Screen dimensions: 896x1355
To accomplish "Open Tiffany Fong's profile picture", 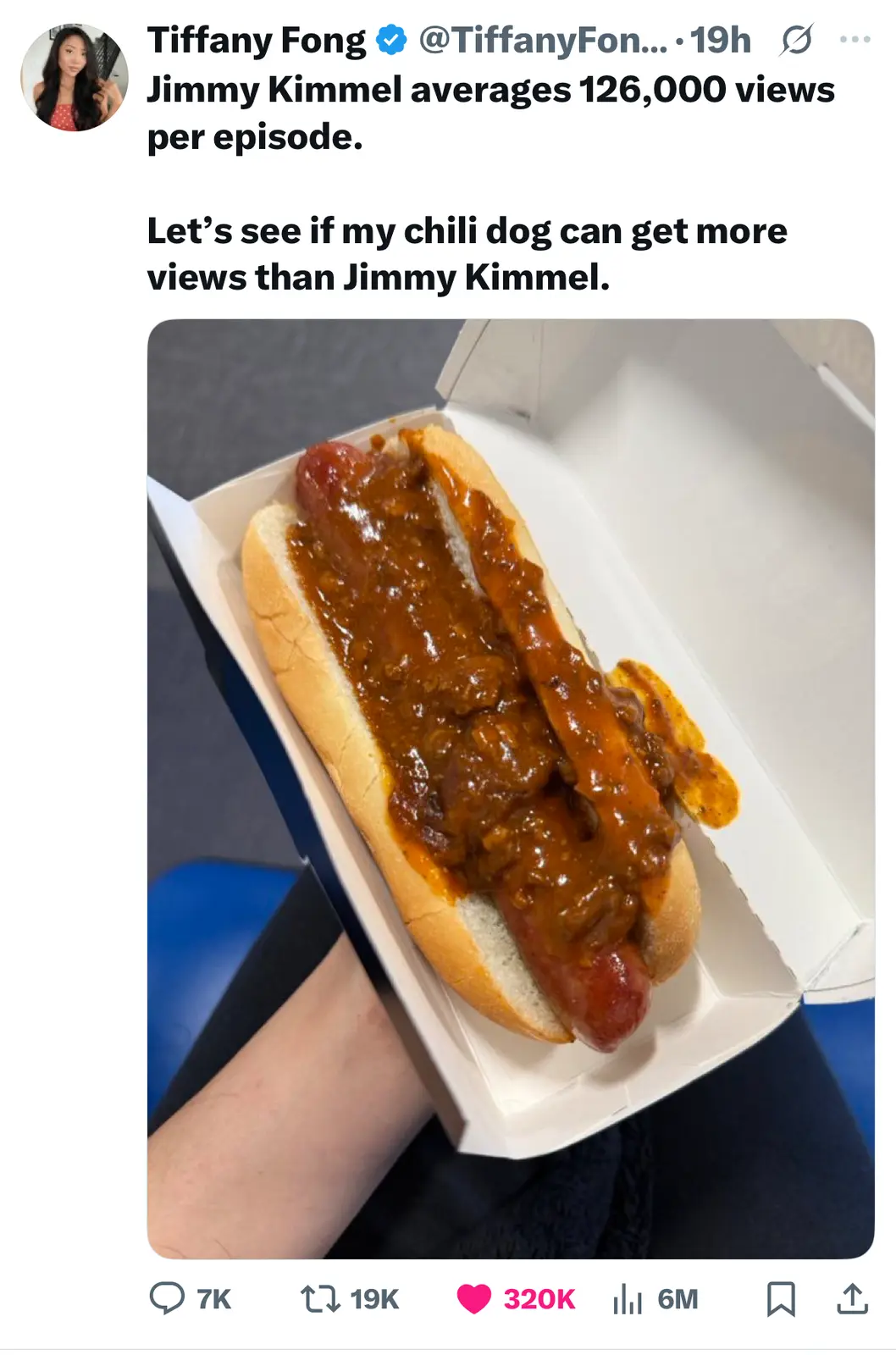I will click(75, 78).
